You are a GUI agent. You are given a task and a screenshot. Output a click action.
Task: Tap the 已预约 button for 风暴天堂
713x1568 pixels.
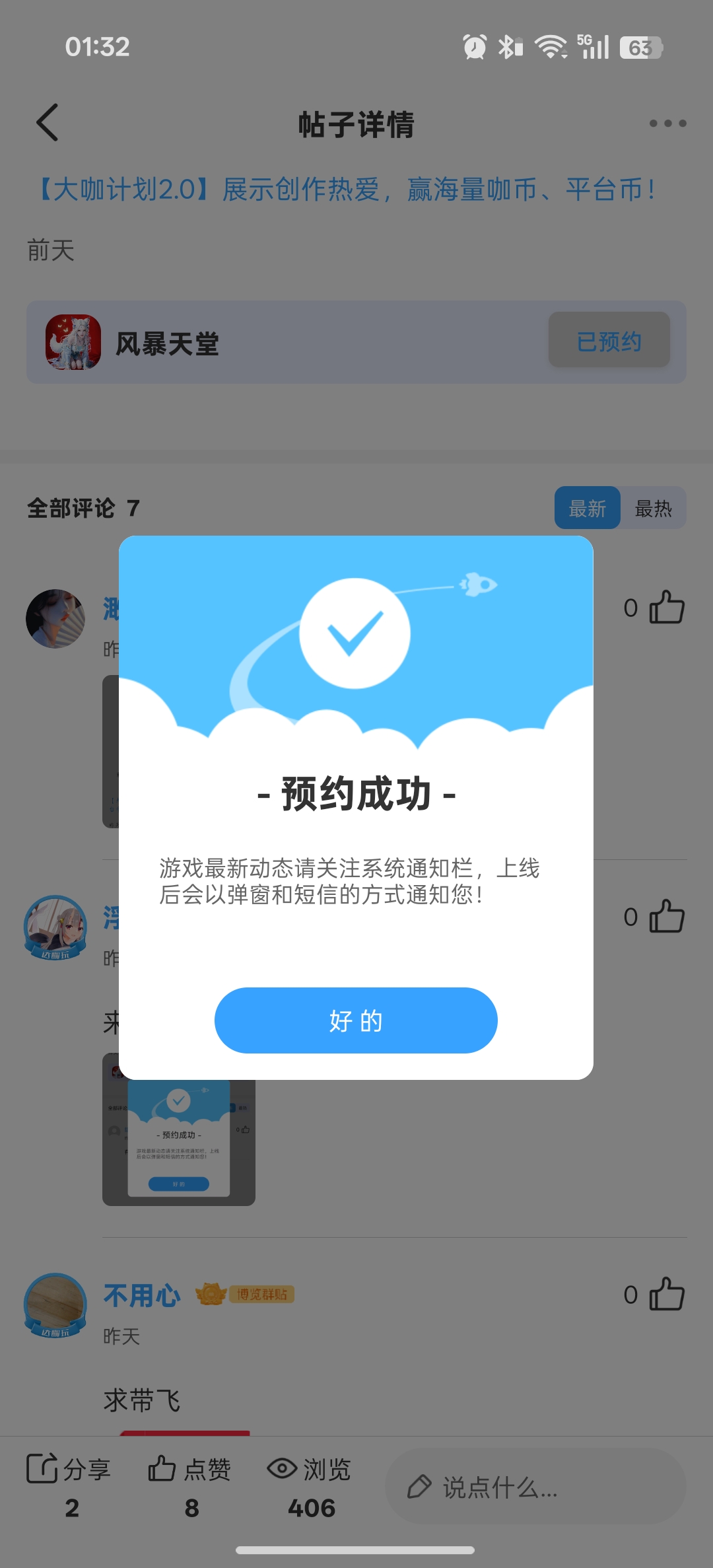point(609,341)
